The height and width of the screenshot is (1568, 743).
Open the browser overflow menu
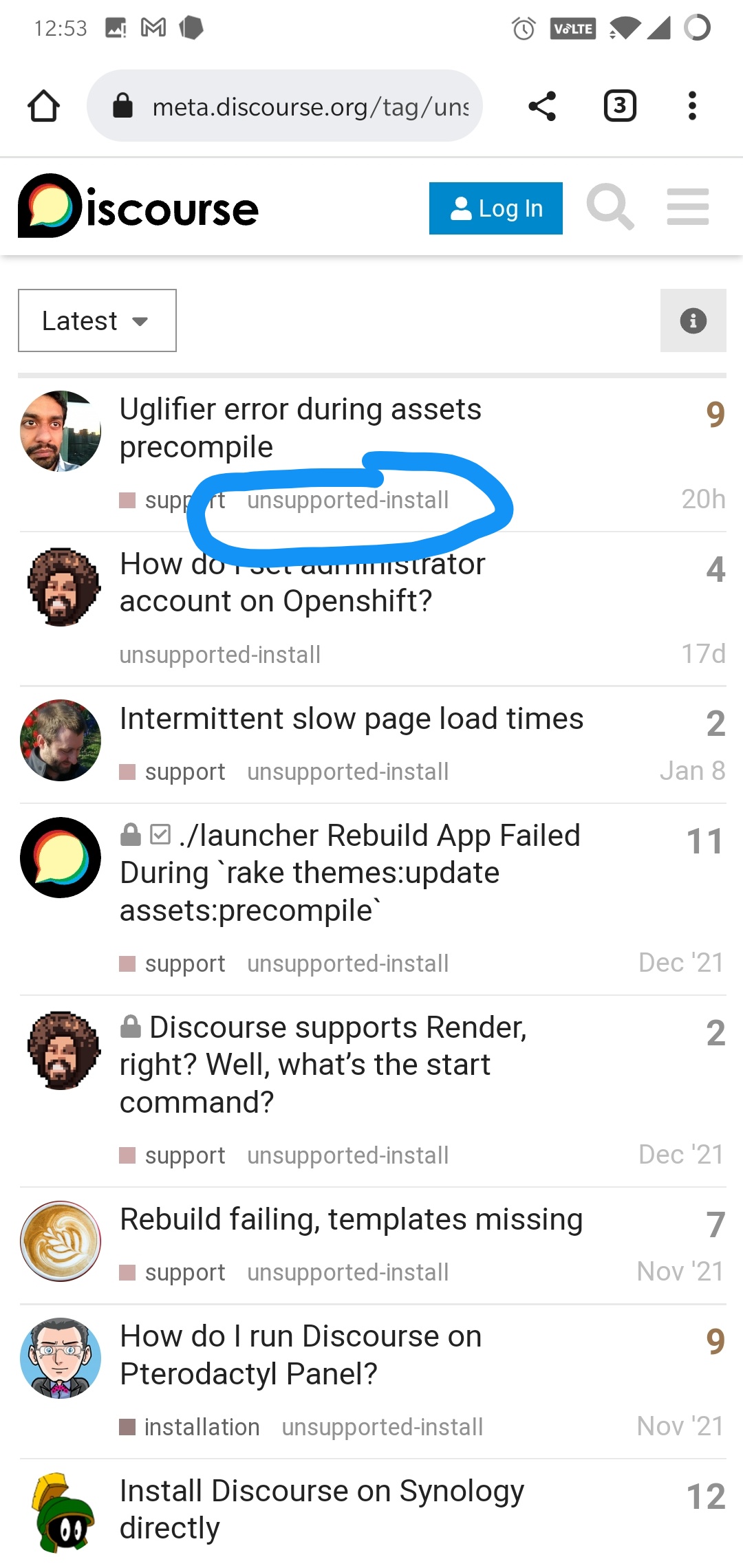coord(692,106)
